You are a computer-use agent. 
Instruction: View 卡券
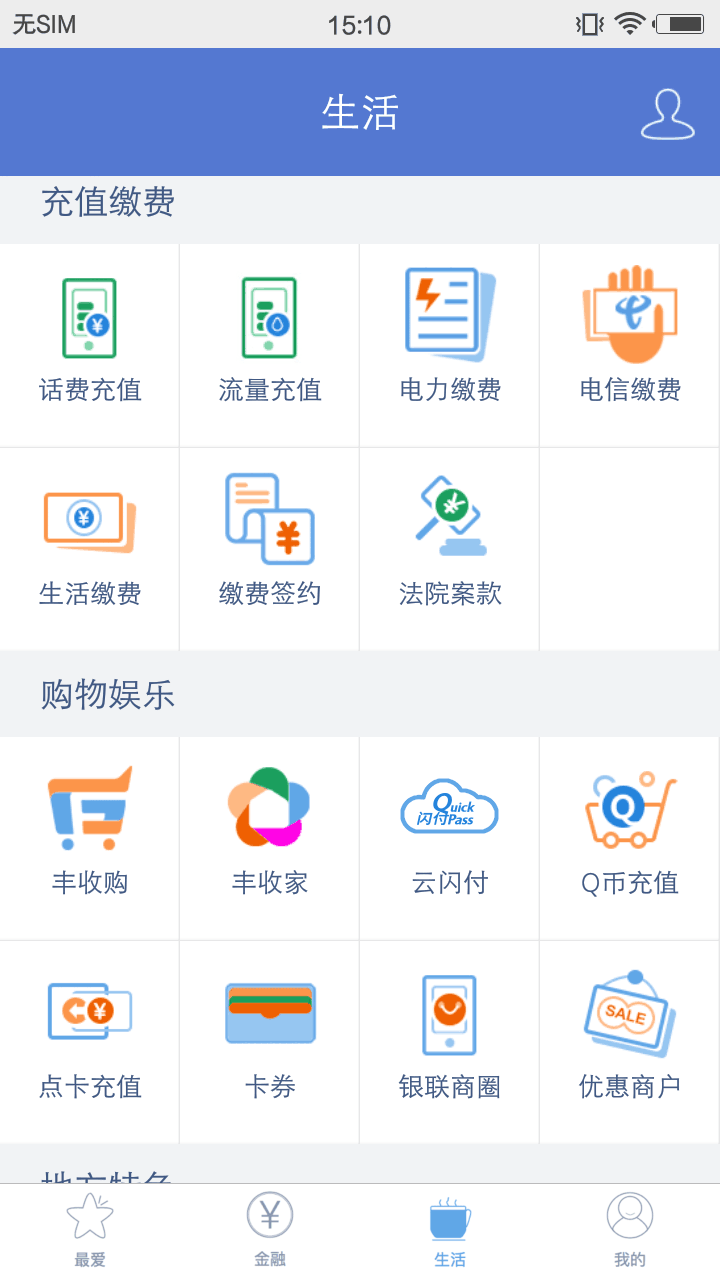tap(270, 1041)
